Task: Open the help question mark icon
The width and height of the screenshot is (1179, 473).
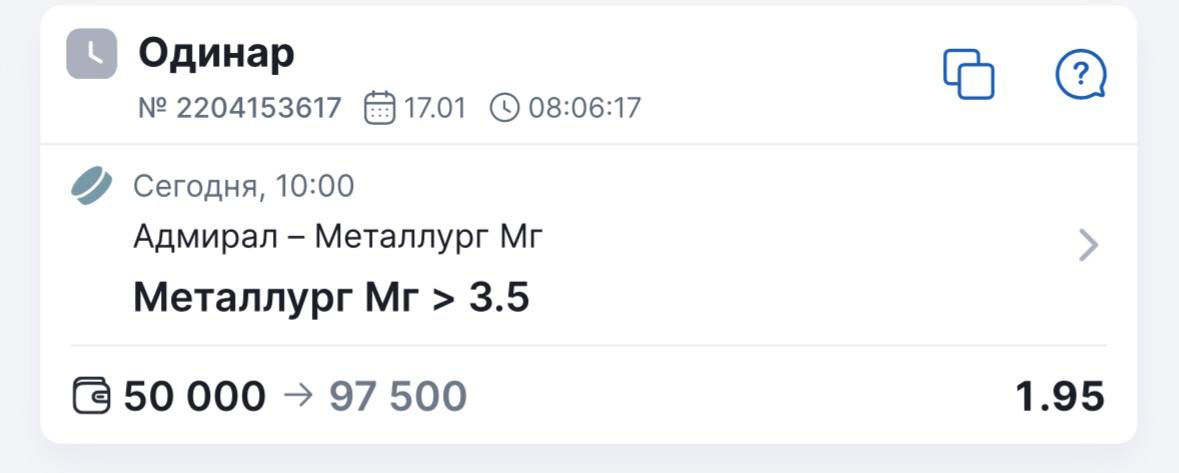Action: point(1081,75)
